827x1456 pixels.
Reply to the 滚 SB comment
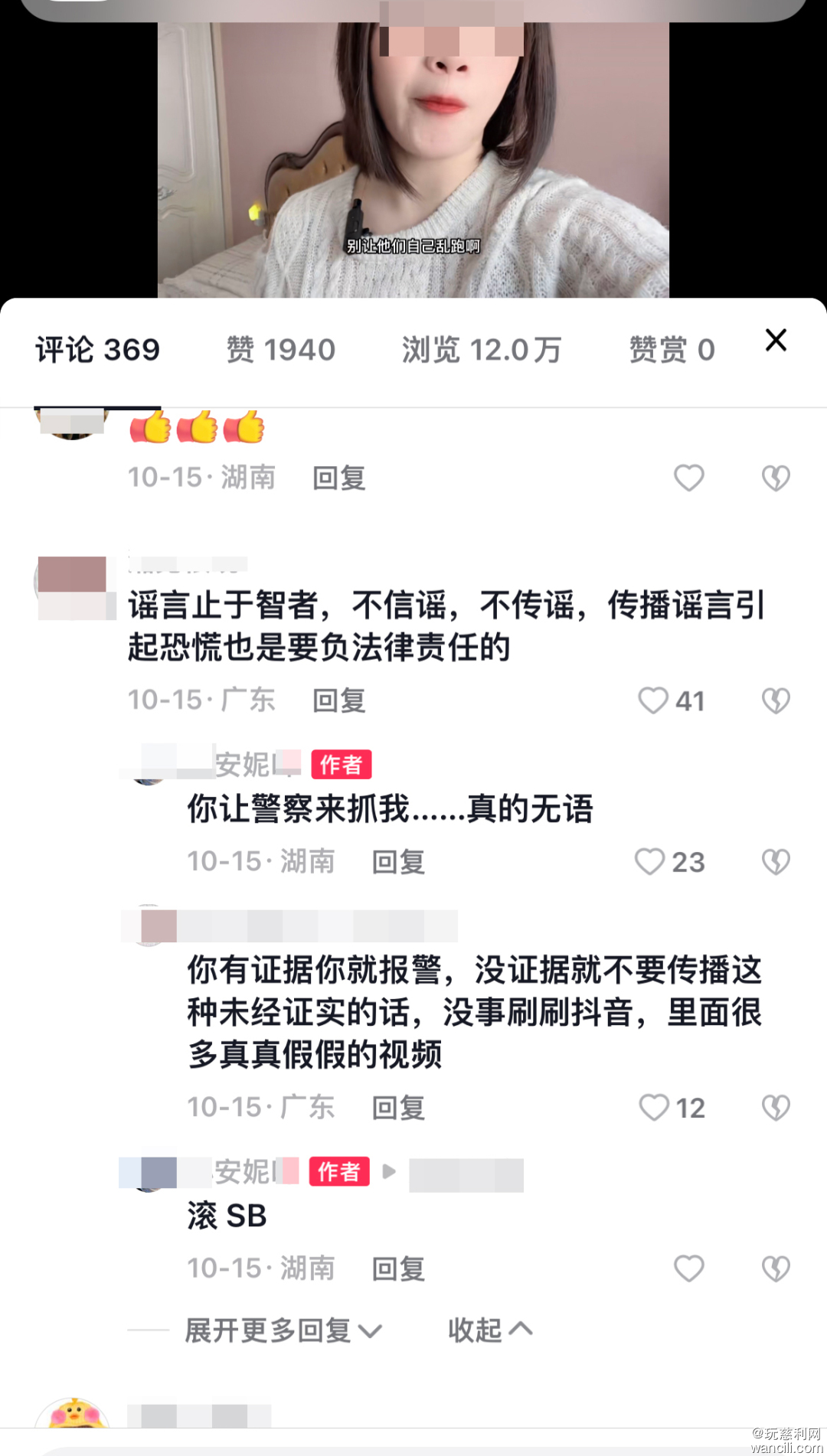(398, 1268)
